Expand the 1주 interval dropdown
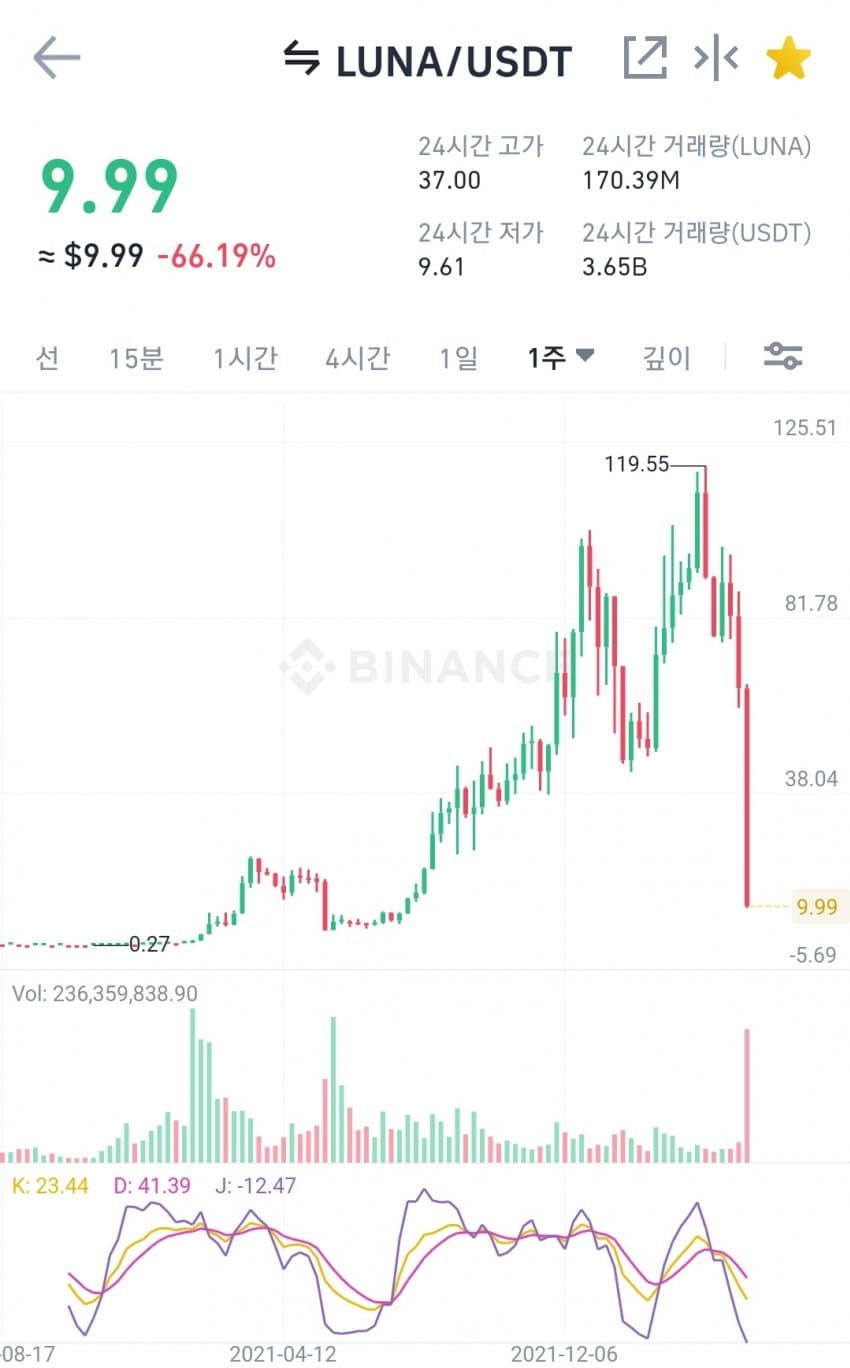This screenshot has height=1368, width=850. pyautogui.click(x=561, y=357)
